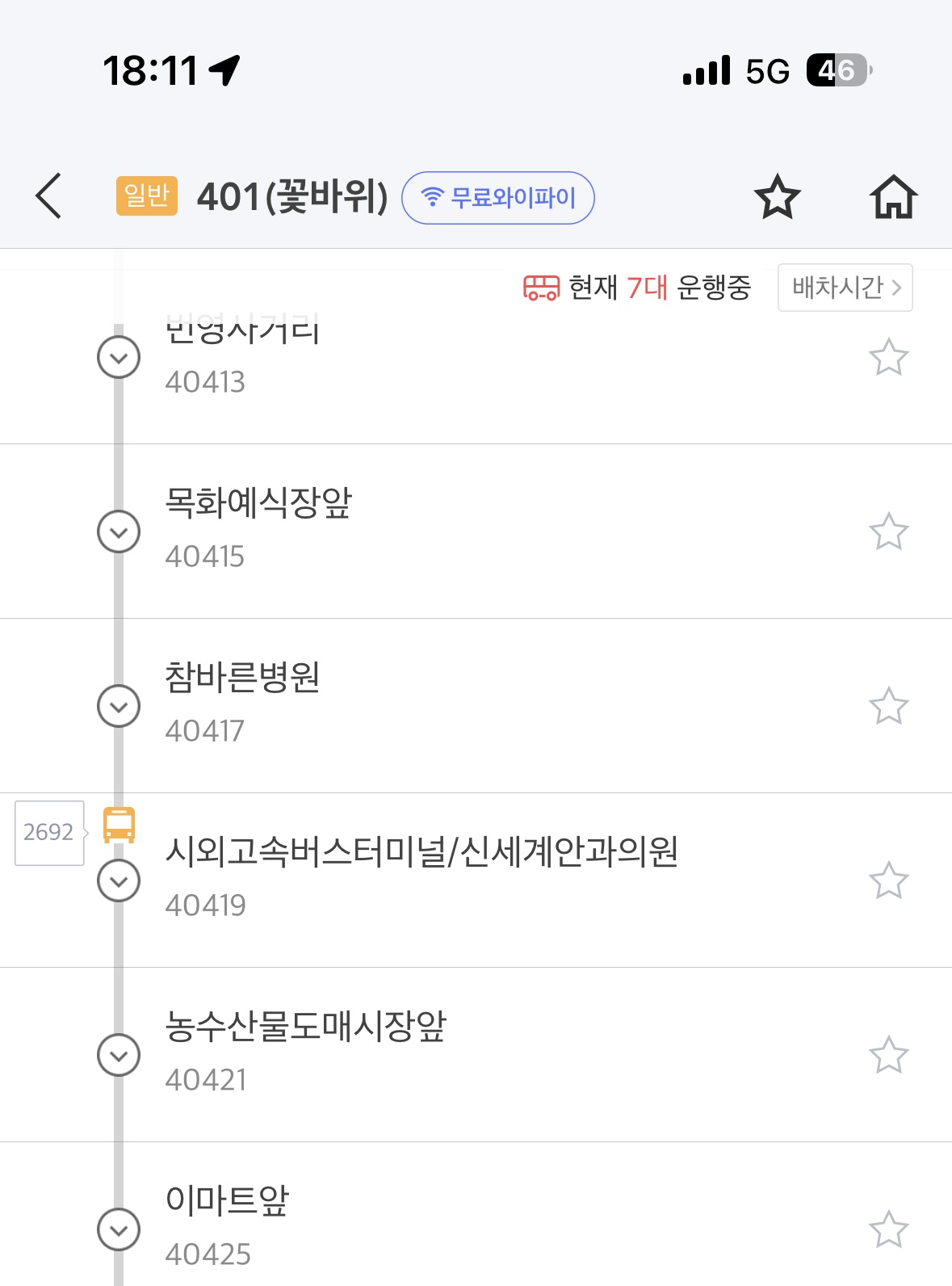
Task: Open 시외고속버스터미널/신세계안과의원 stop details
Action: click(421, 852)
